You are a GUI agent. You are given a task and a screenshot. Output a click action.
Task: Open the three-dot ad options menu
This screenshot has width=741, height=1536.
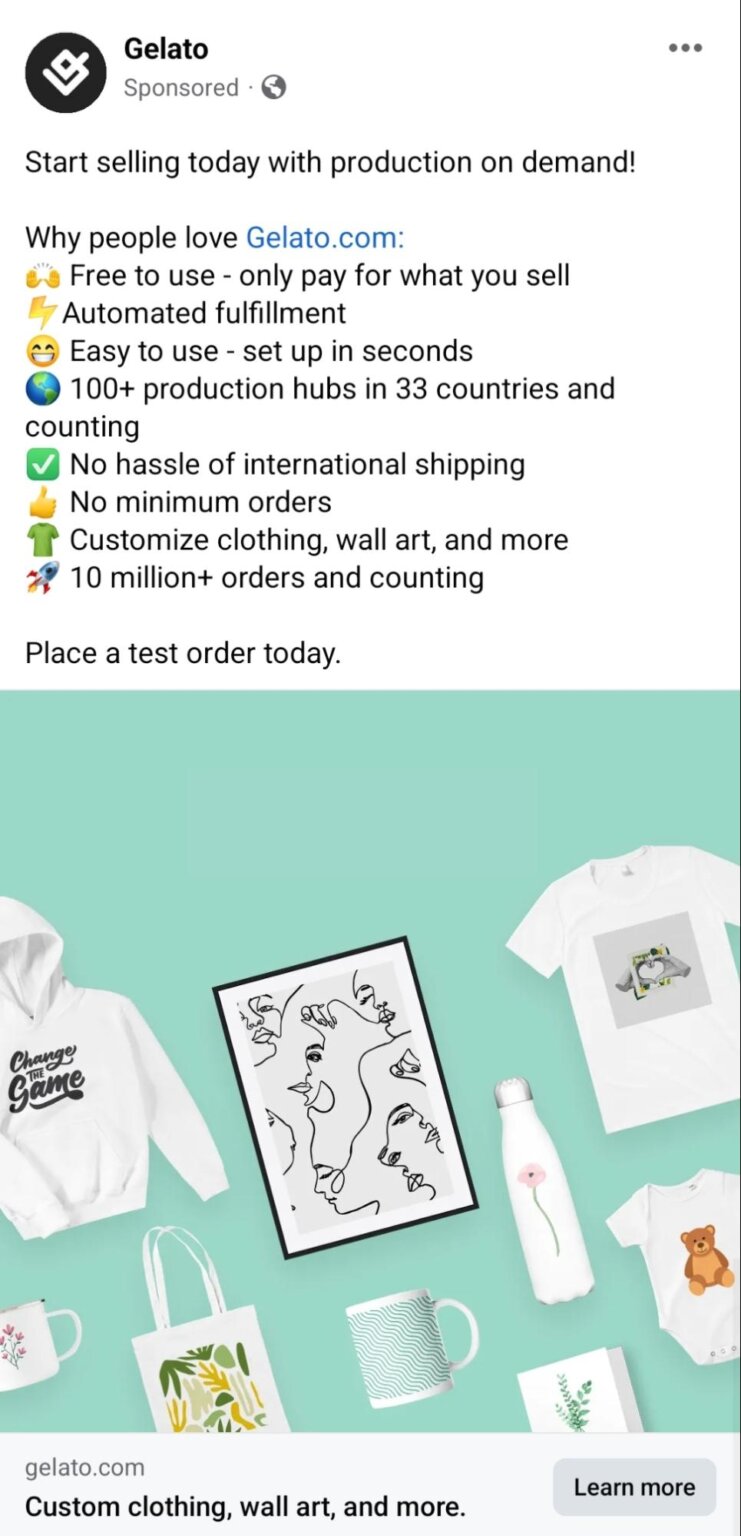tap(685, 47)
